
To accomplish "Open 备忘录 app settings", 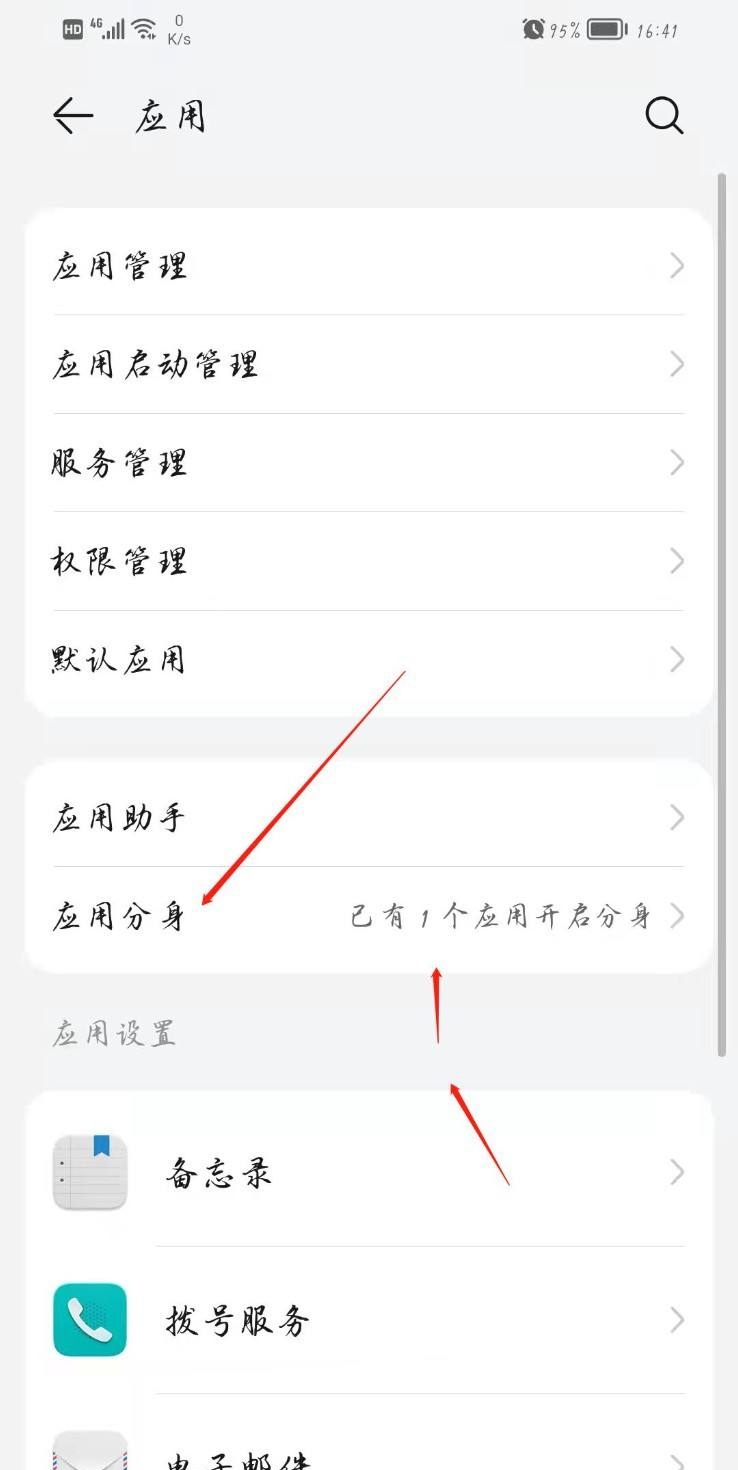I will pyautogui.click(x=368, y=1173).
